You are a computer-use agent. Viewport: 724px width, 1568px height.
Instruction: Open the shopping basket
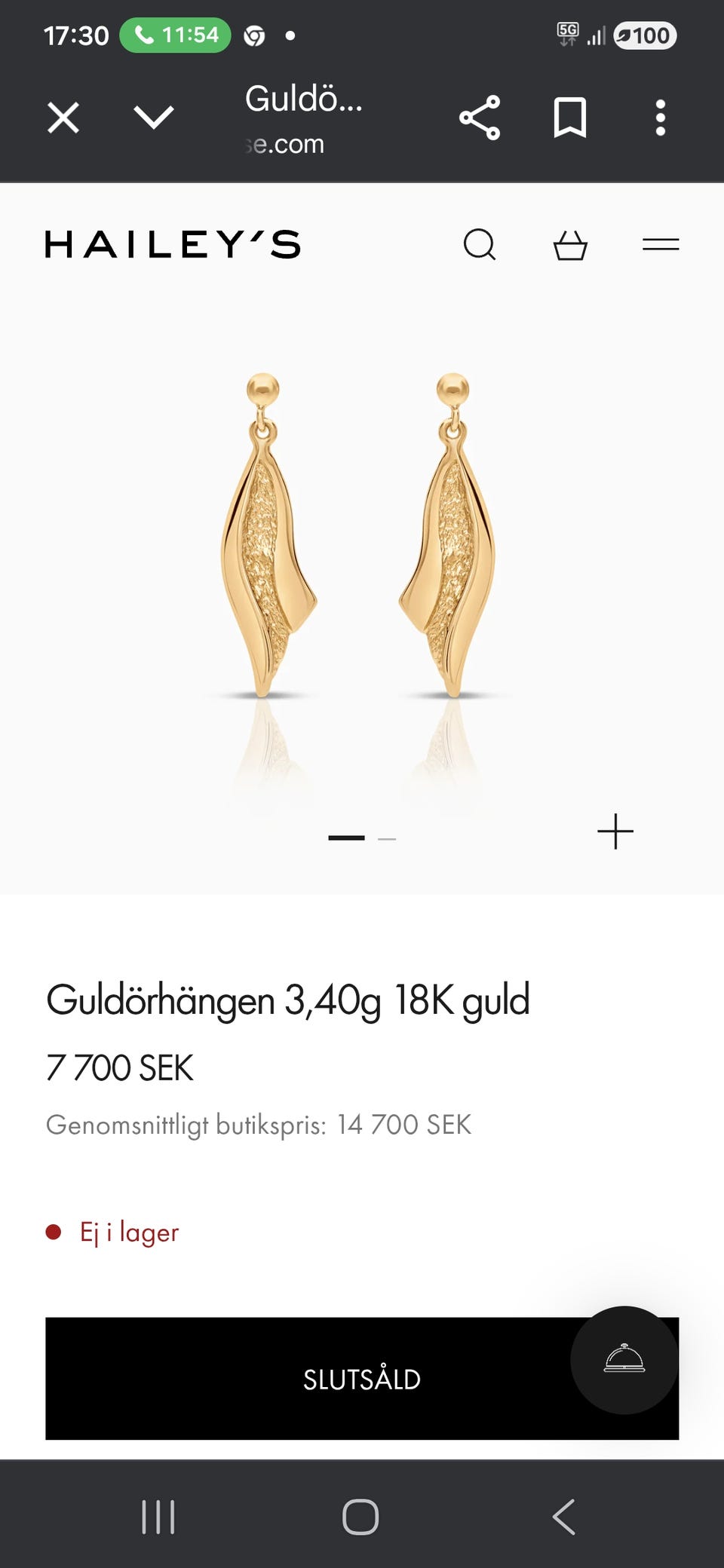click(x=572, y=244)
